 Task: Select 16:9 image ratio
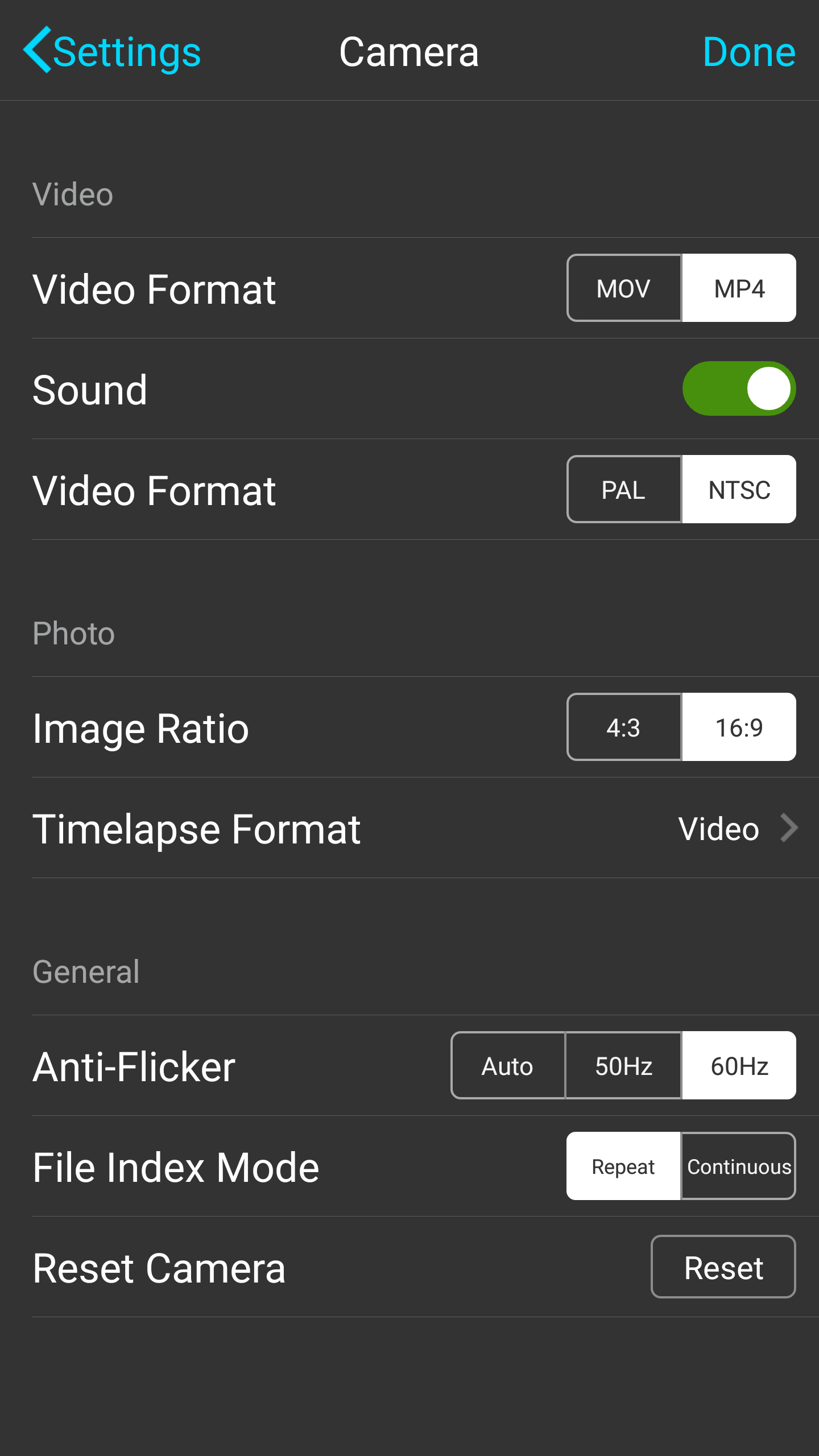[x=739, y=727]
